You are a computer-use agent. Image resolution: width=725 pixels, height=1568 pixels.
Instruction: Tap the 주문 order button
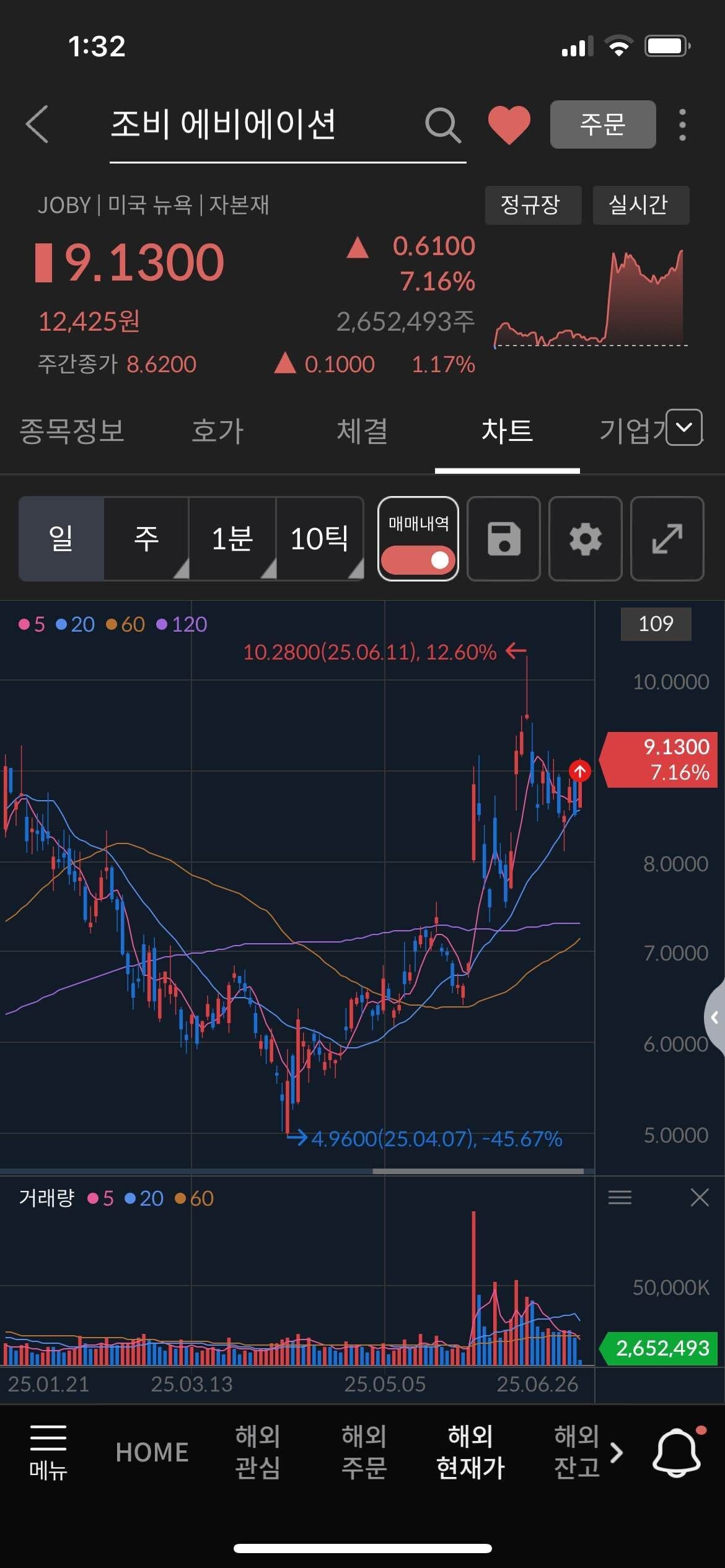click(602, 124)
